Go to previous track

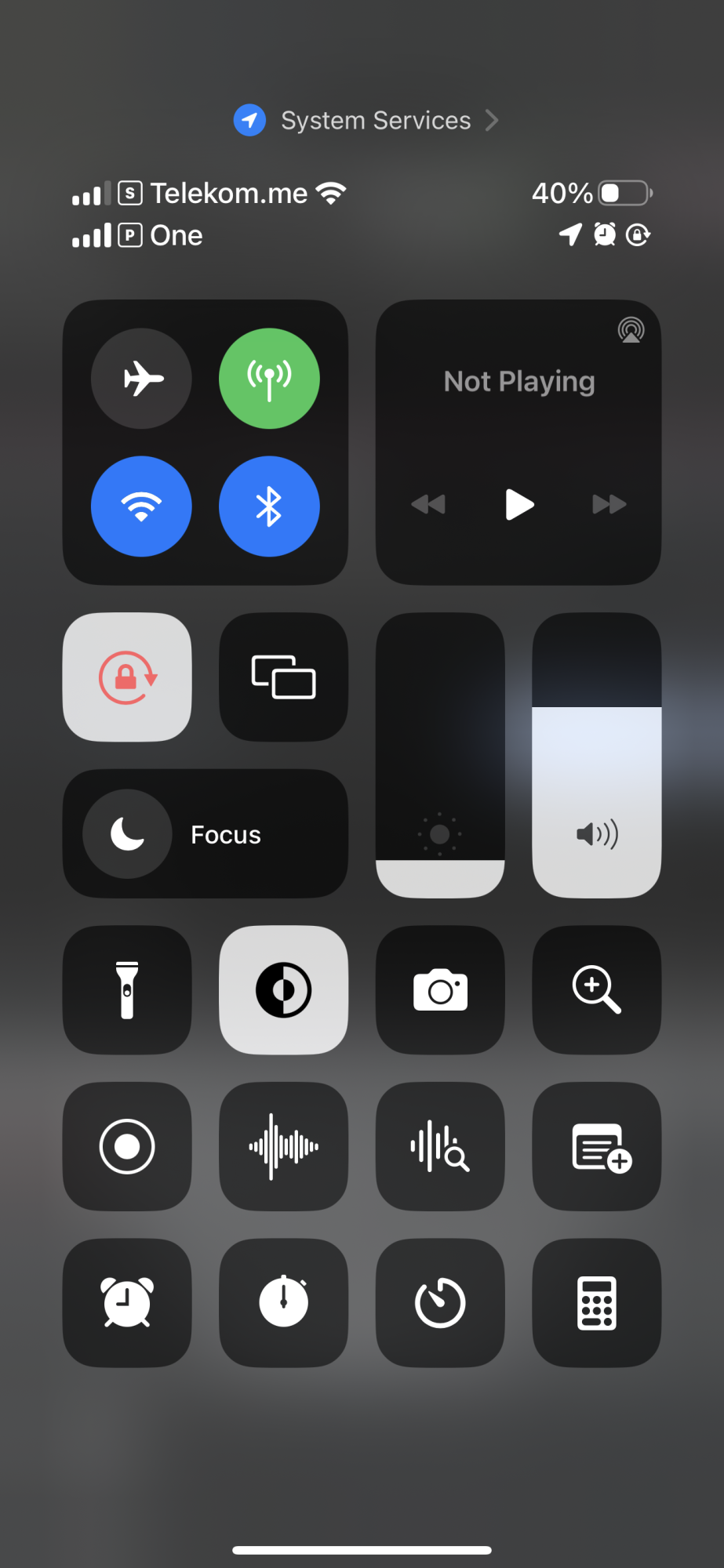click(x=428, y=504)
